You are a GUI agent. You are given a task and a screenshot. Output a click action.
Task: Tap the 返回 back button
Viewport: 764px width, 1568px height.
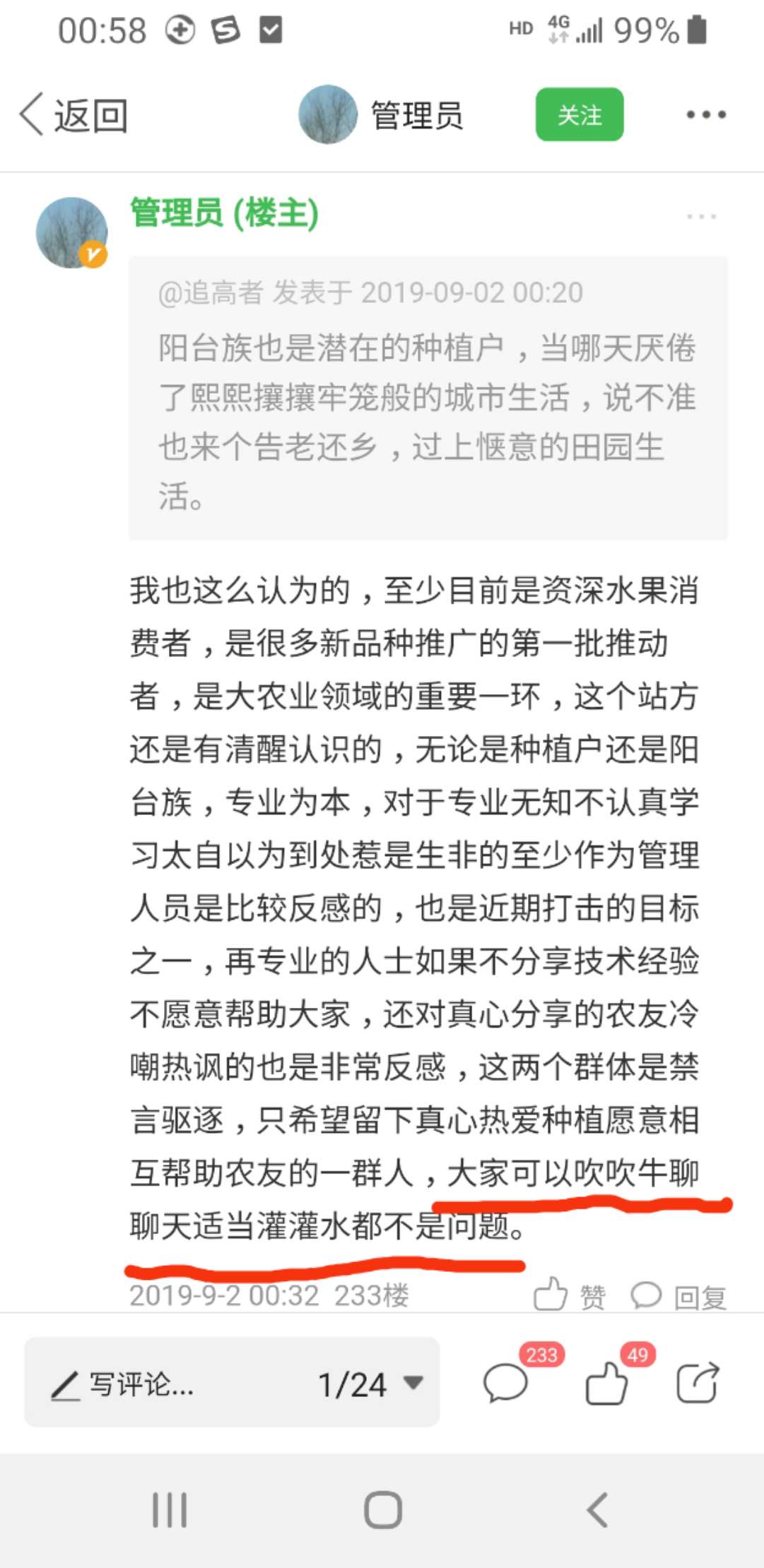[x=74, y=115]
